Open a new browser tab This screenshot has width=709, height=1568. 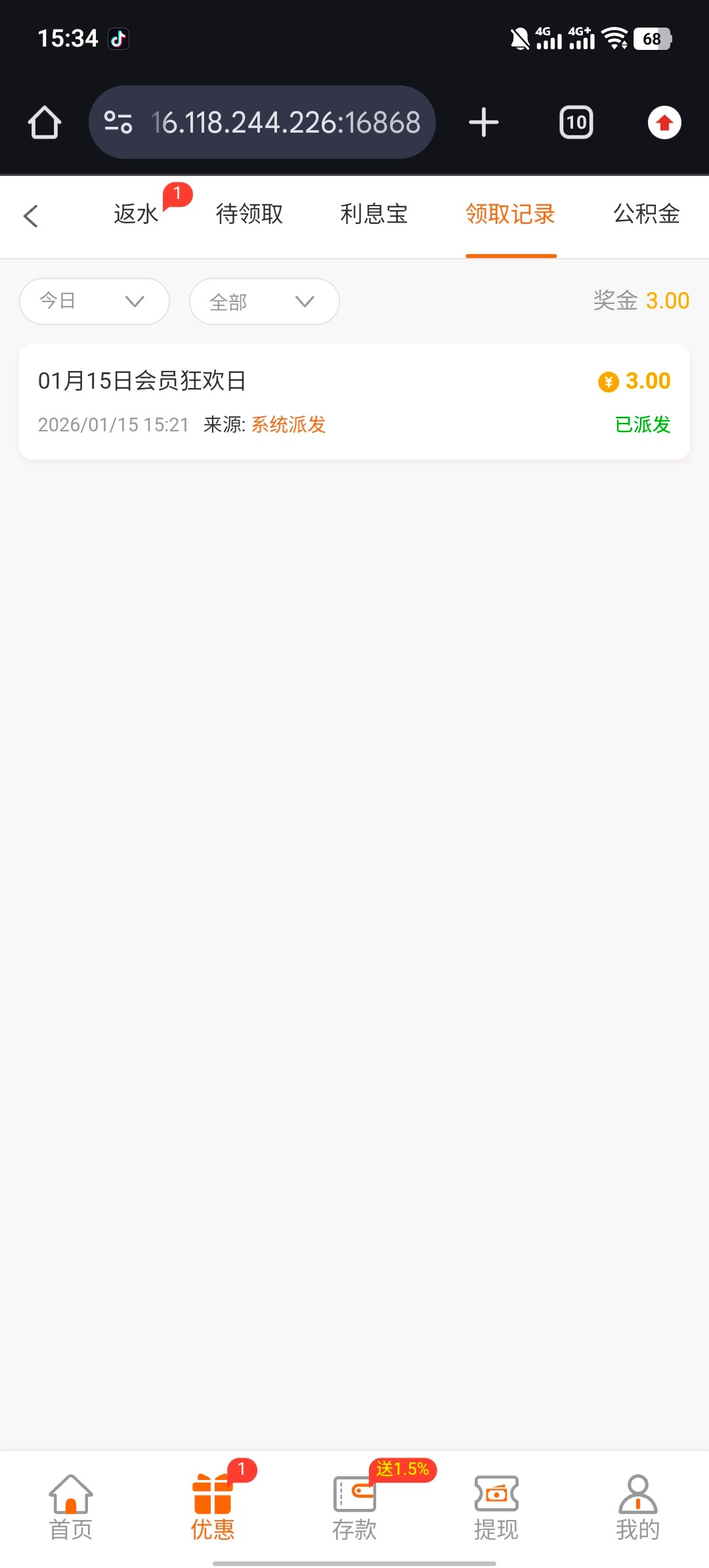click(484, 123)
